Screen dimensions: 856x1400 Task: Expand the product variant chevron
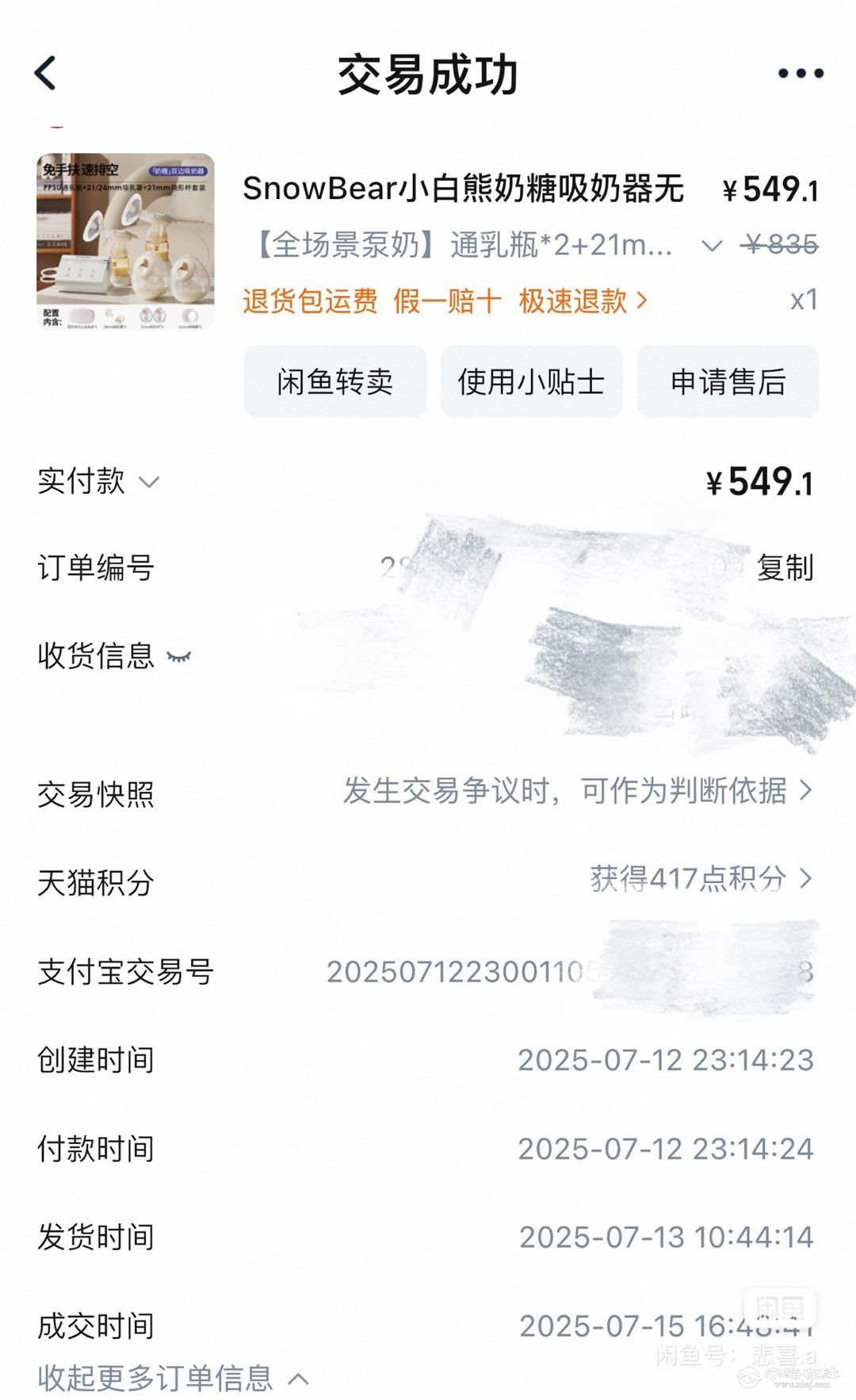[x=712, y=247]
